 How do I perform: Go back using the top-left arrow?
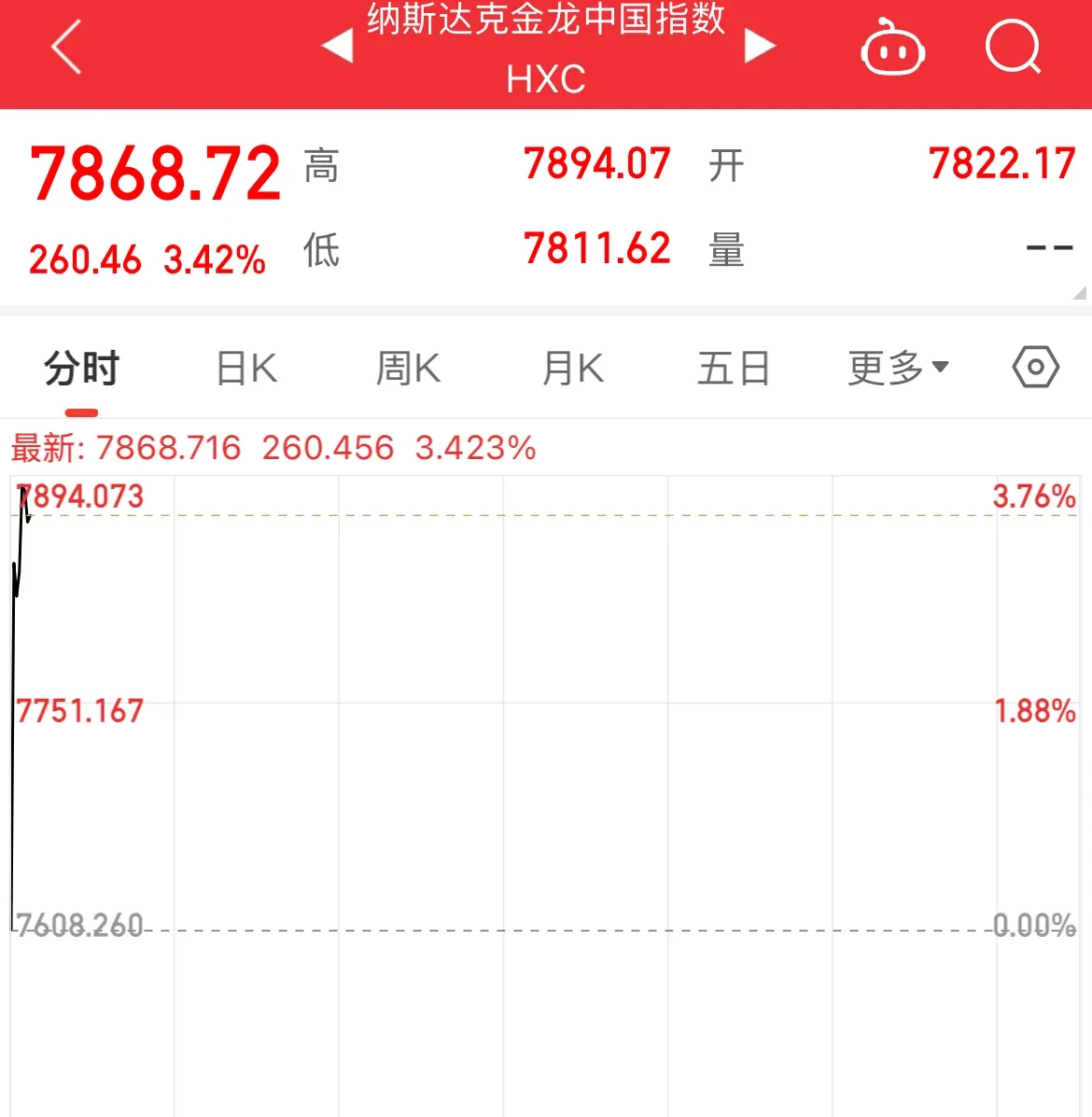point(67,47)
